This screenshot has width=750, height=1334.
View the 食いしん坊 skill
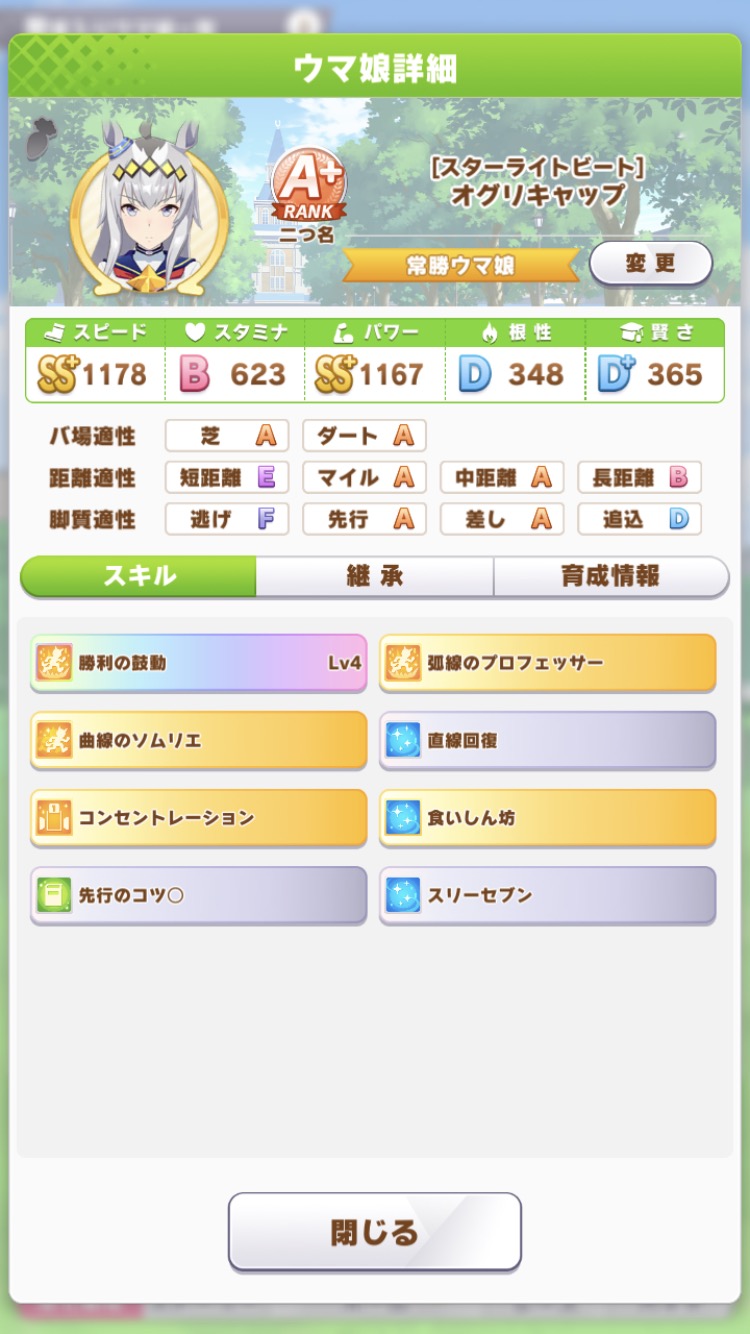pos(547,817)
